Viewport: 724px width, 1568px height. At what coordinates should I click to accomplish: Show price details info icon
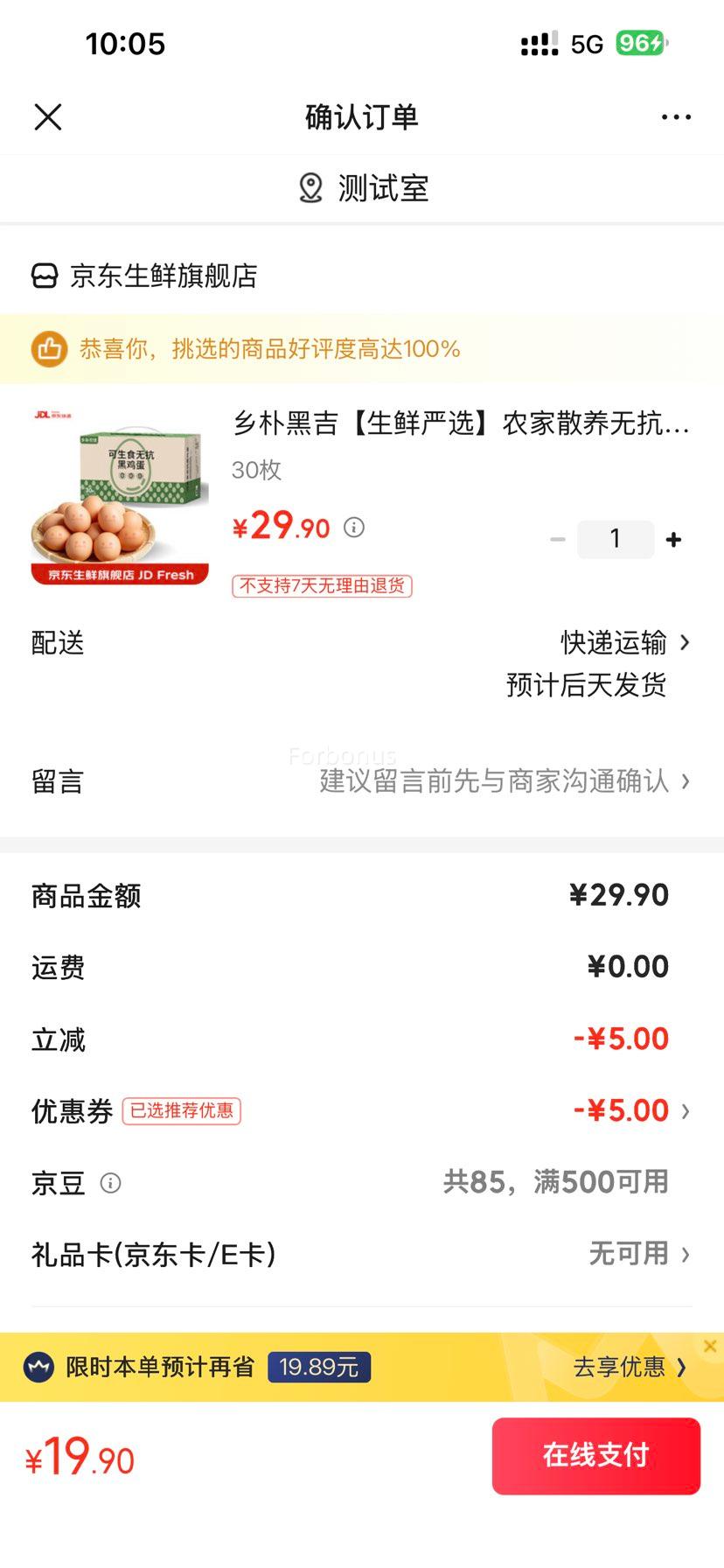pos(354,528)
